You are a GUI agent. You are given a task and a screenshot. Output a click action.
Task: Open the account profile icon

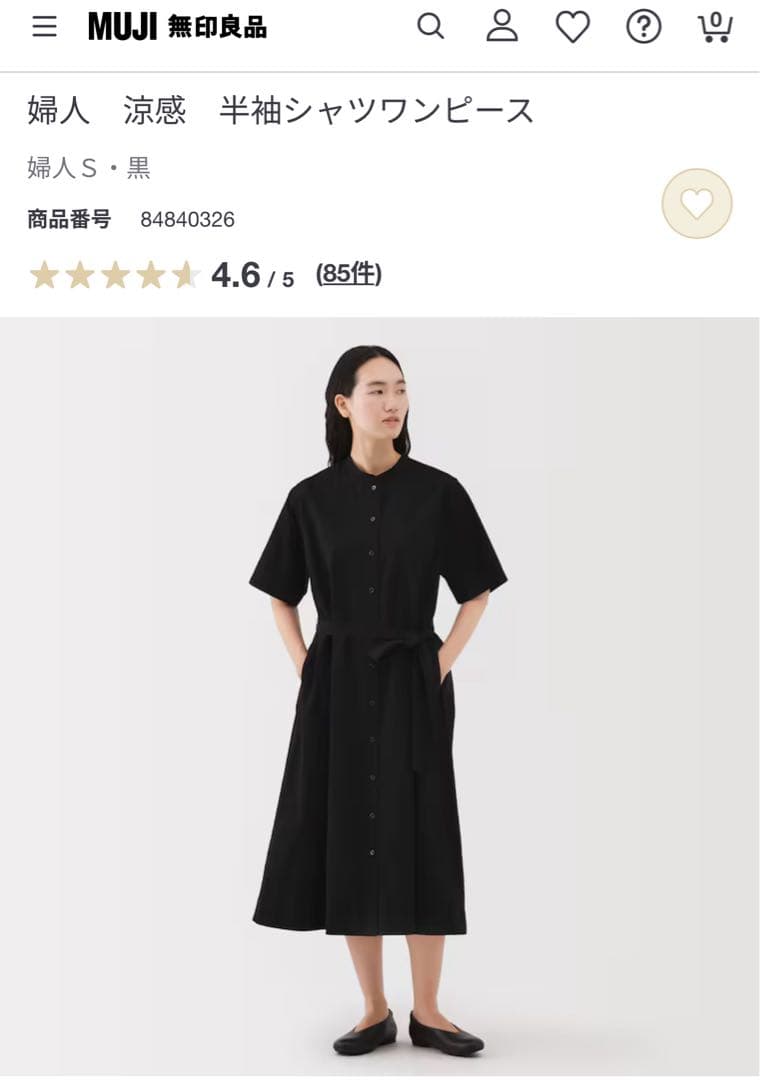[x=502, y=27]
